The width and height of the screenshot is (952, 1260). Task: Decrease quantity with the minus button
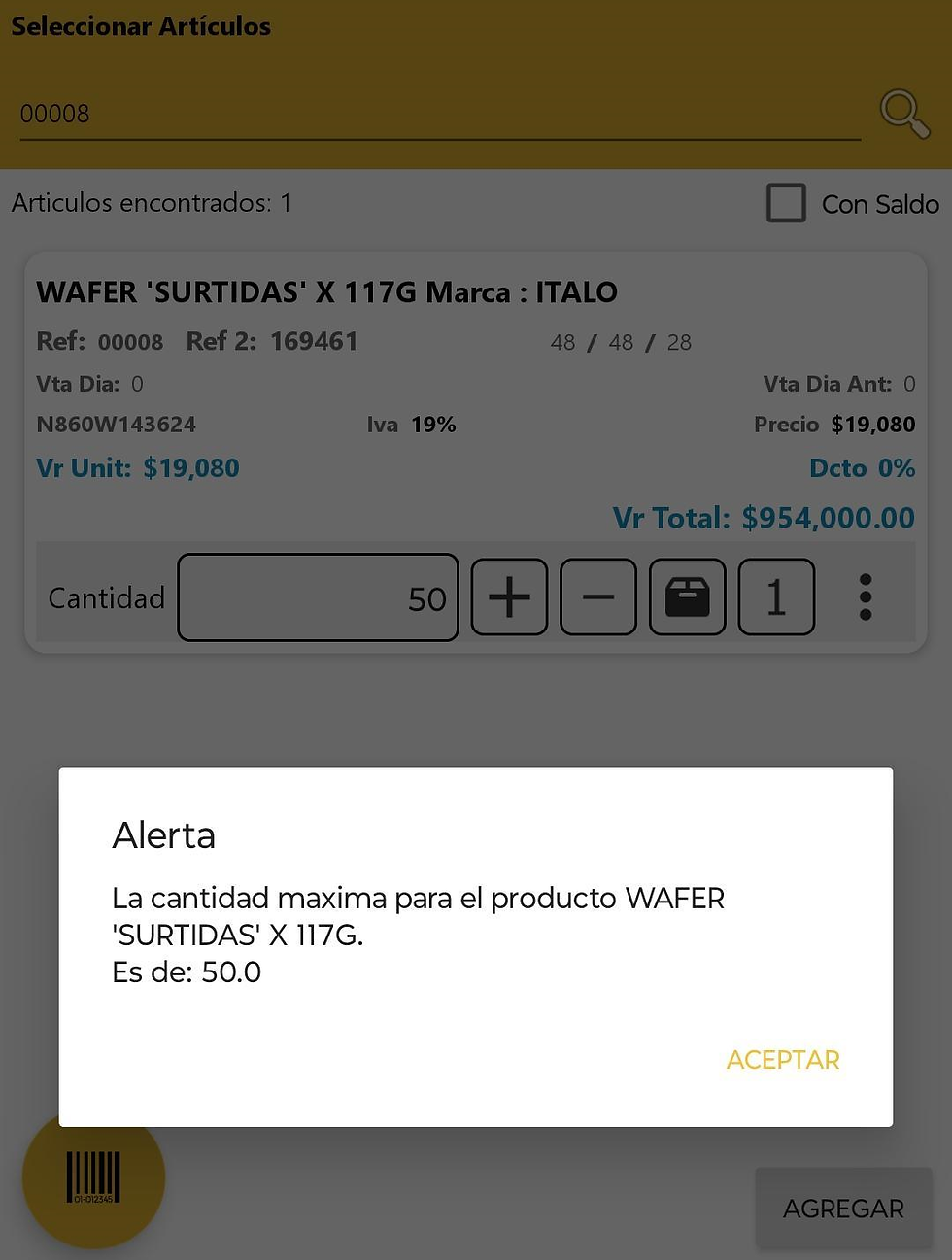point(598,597)
